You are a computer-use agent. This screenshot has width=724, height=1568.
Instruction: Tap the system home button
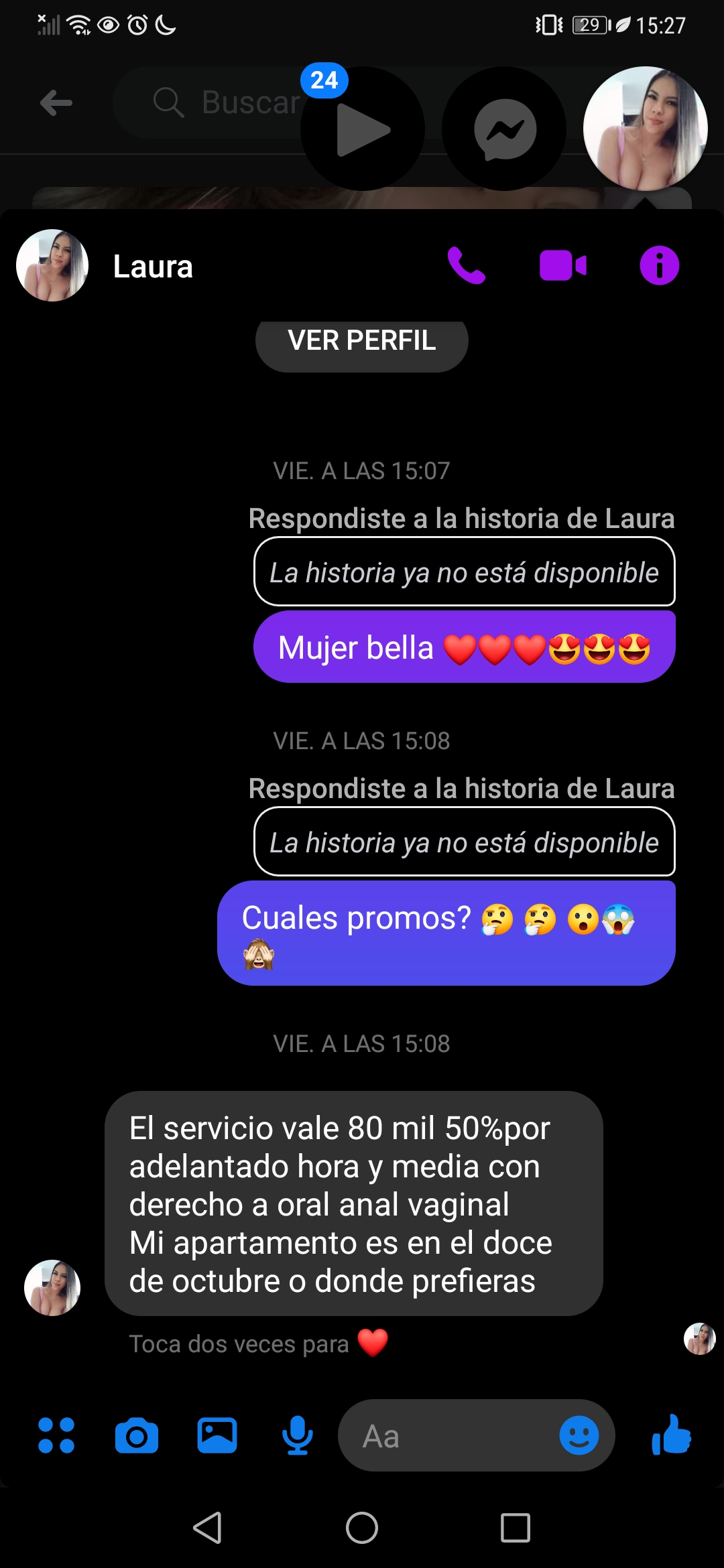[362, 1528]
